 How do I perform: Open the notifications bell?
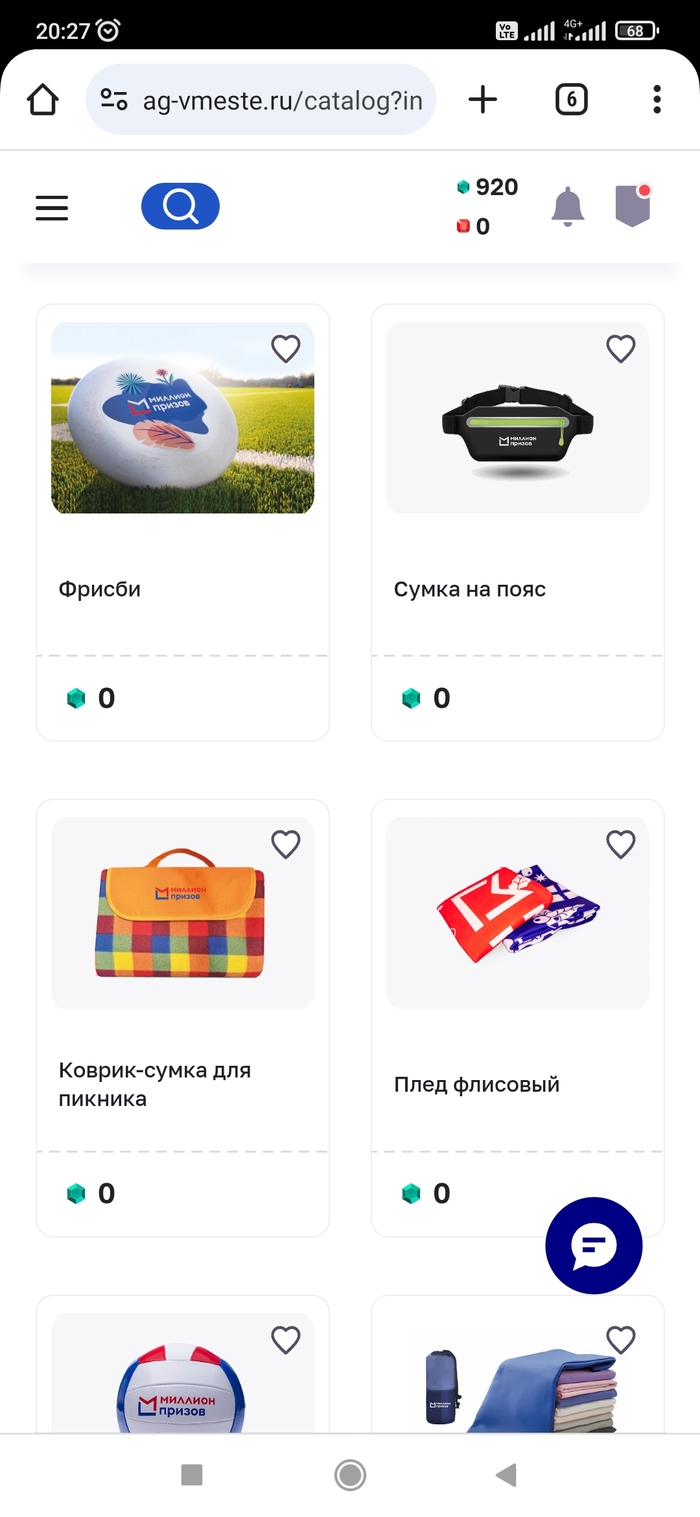pyautogui.click(x=567, y=207)
